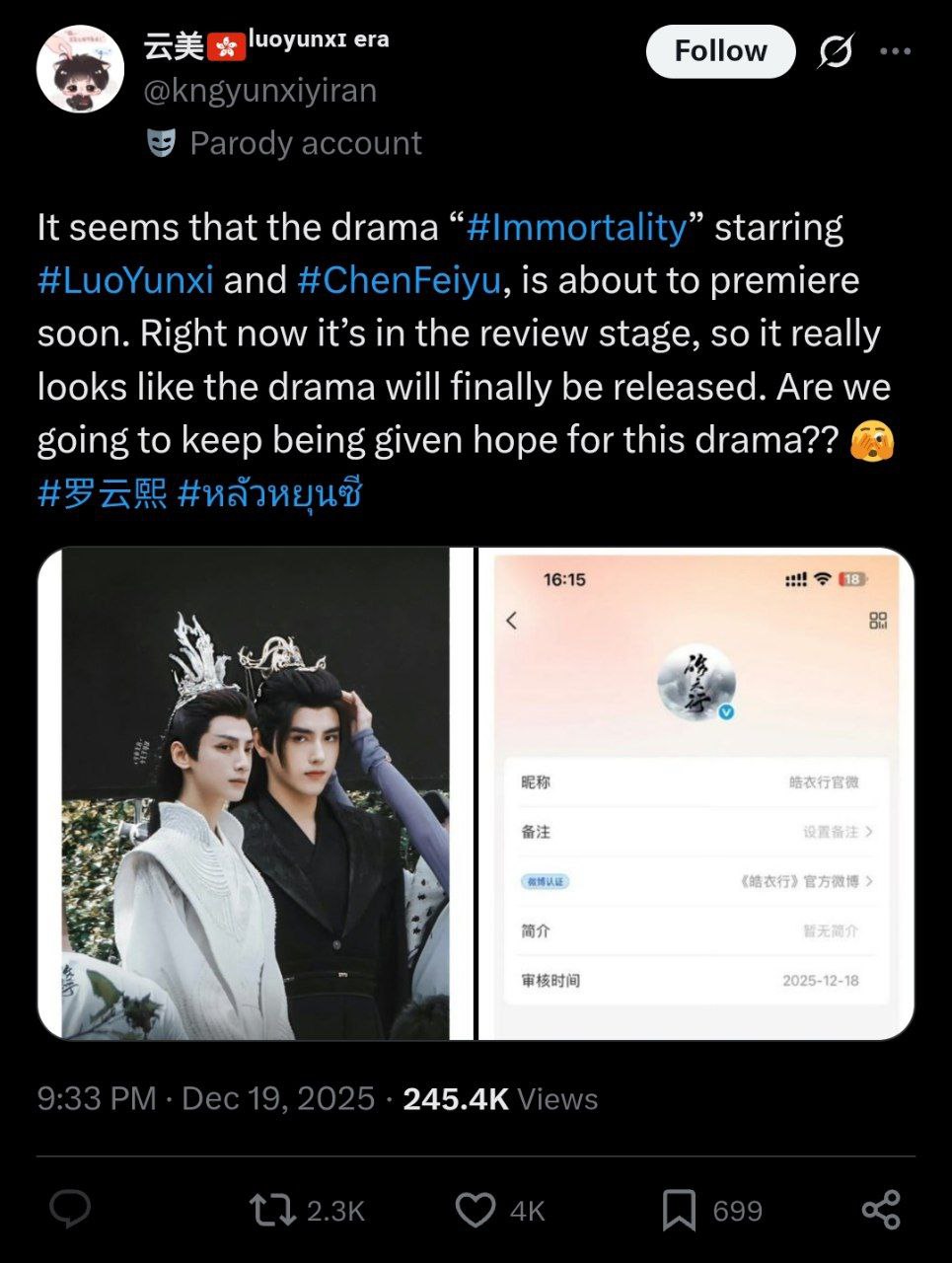
Task: Open the #Immortality hashtag
Action: pos(575,228)
